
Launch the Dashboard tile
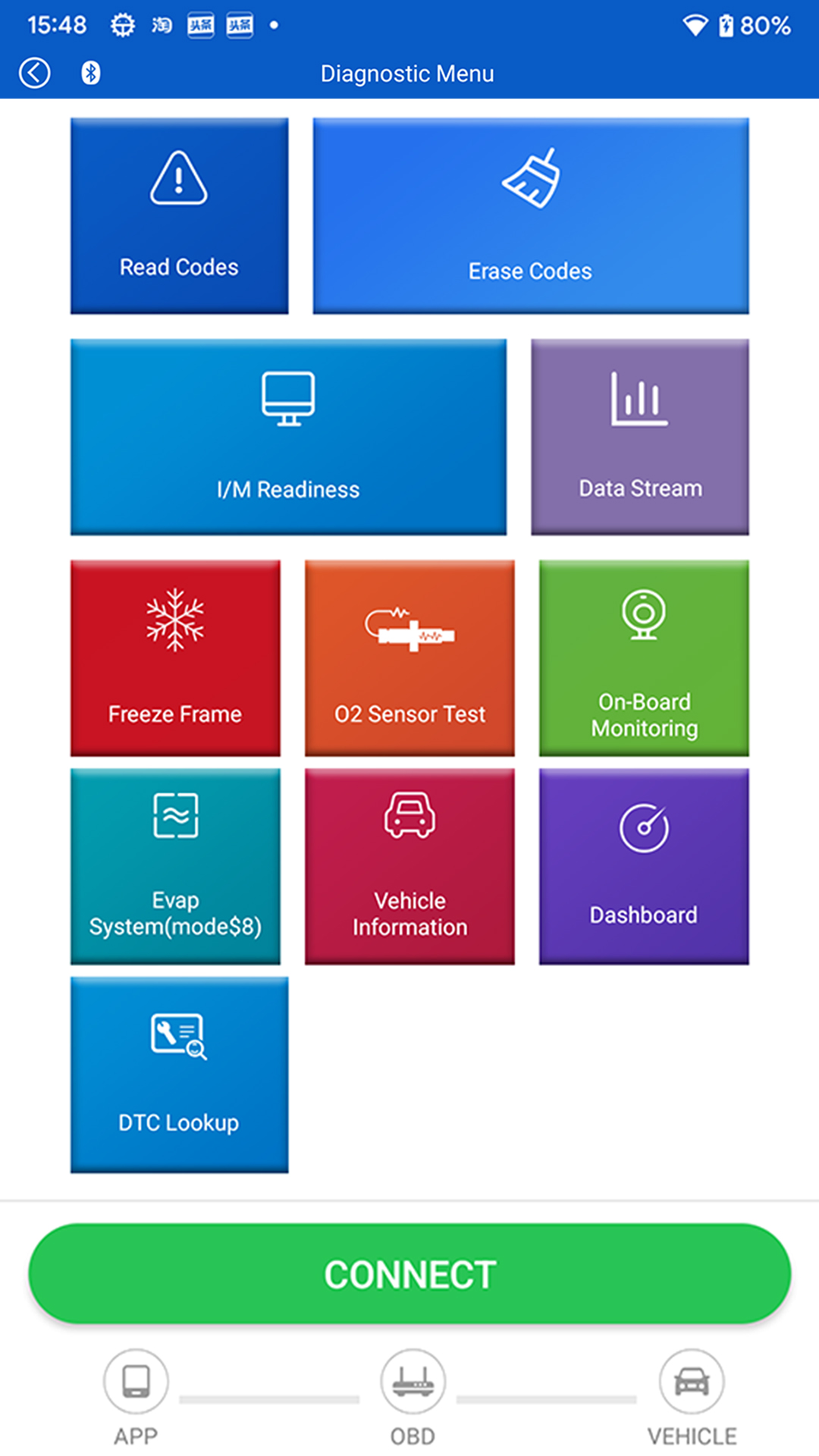click(x=644, y=866)
